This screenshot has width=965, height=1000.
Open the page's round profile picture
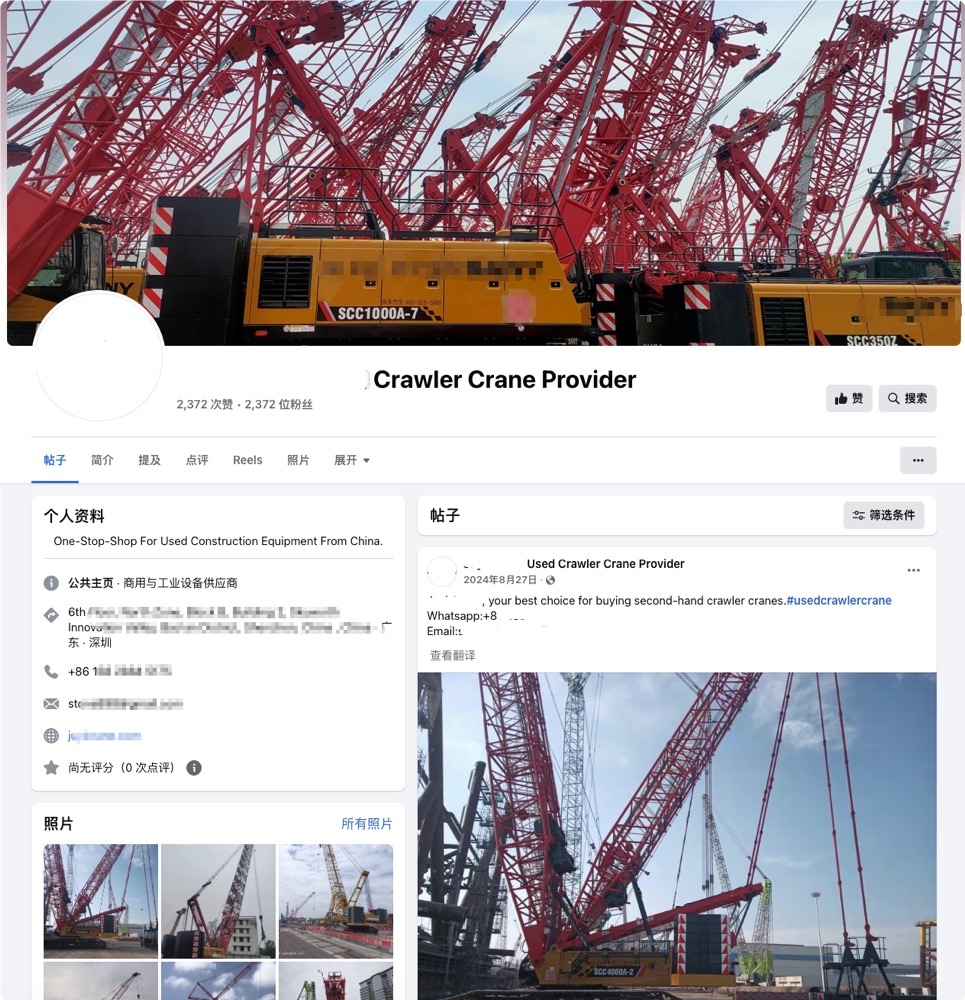click(x=98, y=356)
